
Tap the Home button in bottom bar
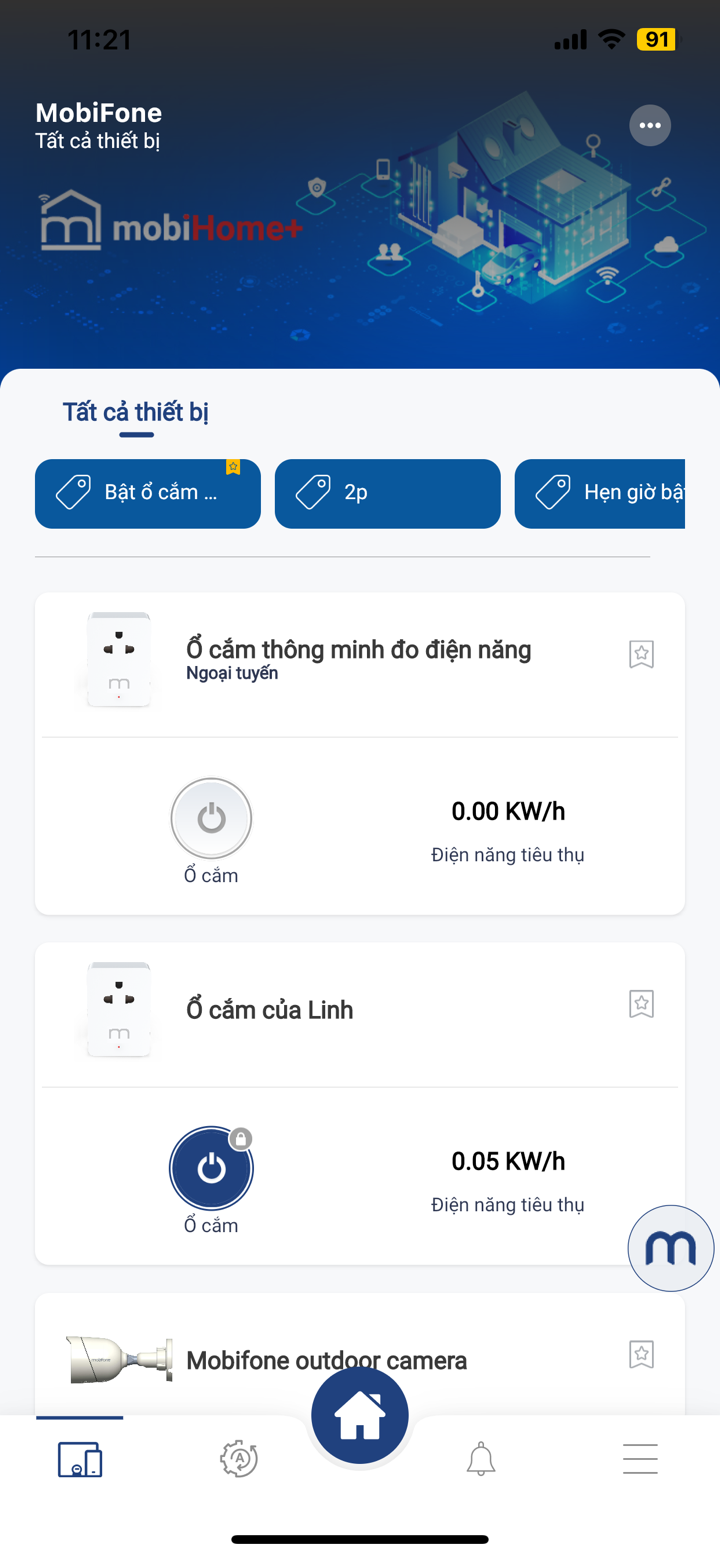(360, 1414)
